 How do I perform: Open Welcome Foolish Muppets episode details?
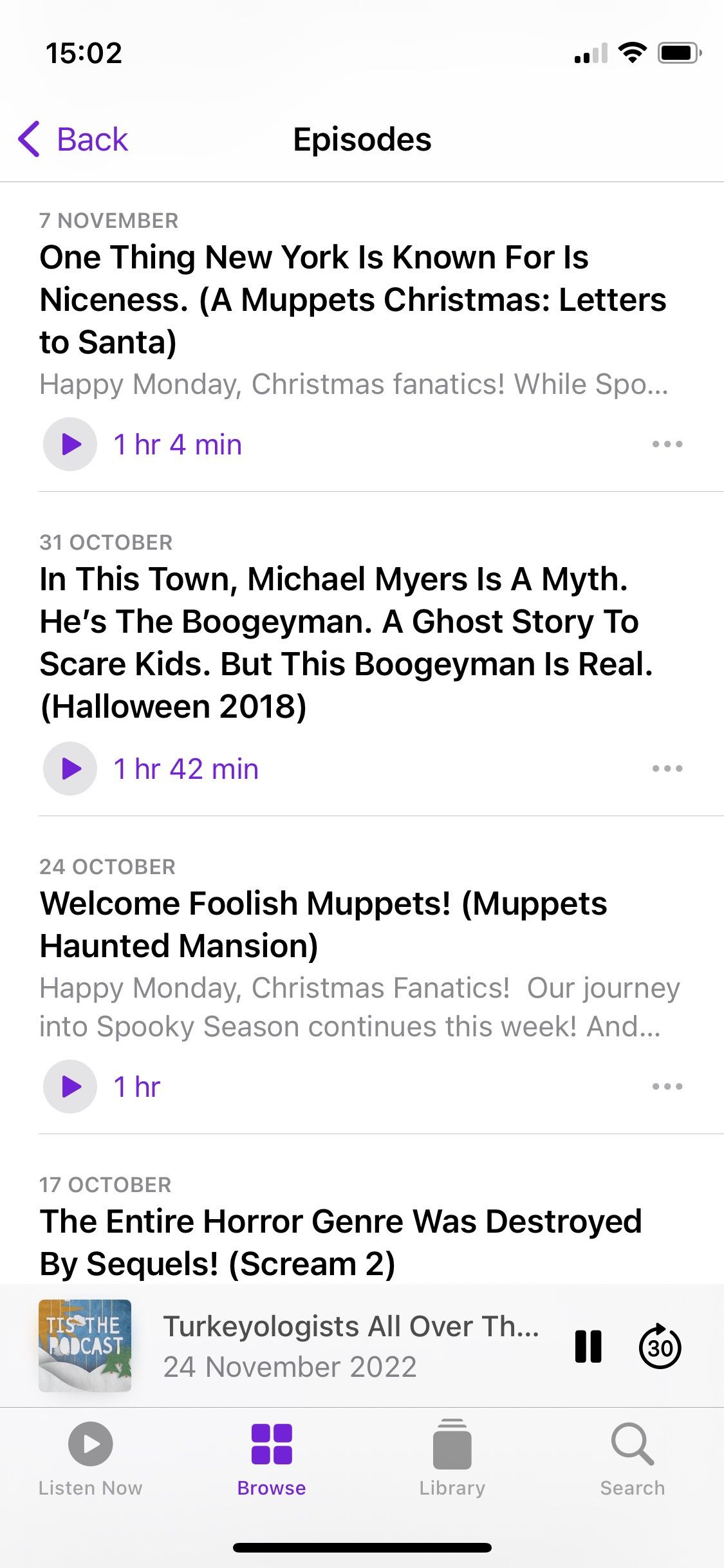pos(323,924)
